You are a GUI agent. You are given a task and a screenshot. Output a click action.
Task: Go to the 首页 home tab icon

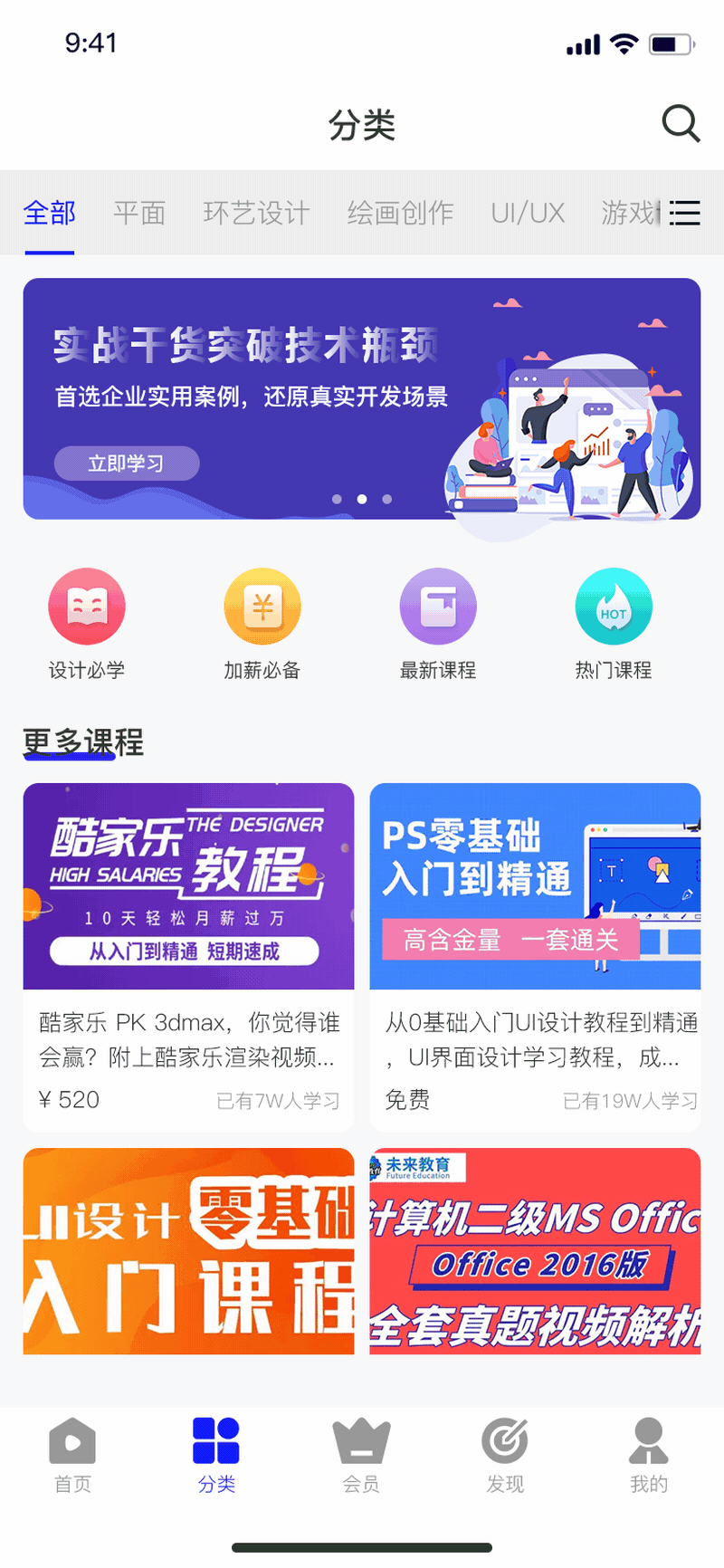click(x=72, y=1439)
